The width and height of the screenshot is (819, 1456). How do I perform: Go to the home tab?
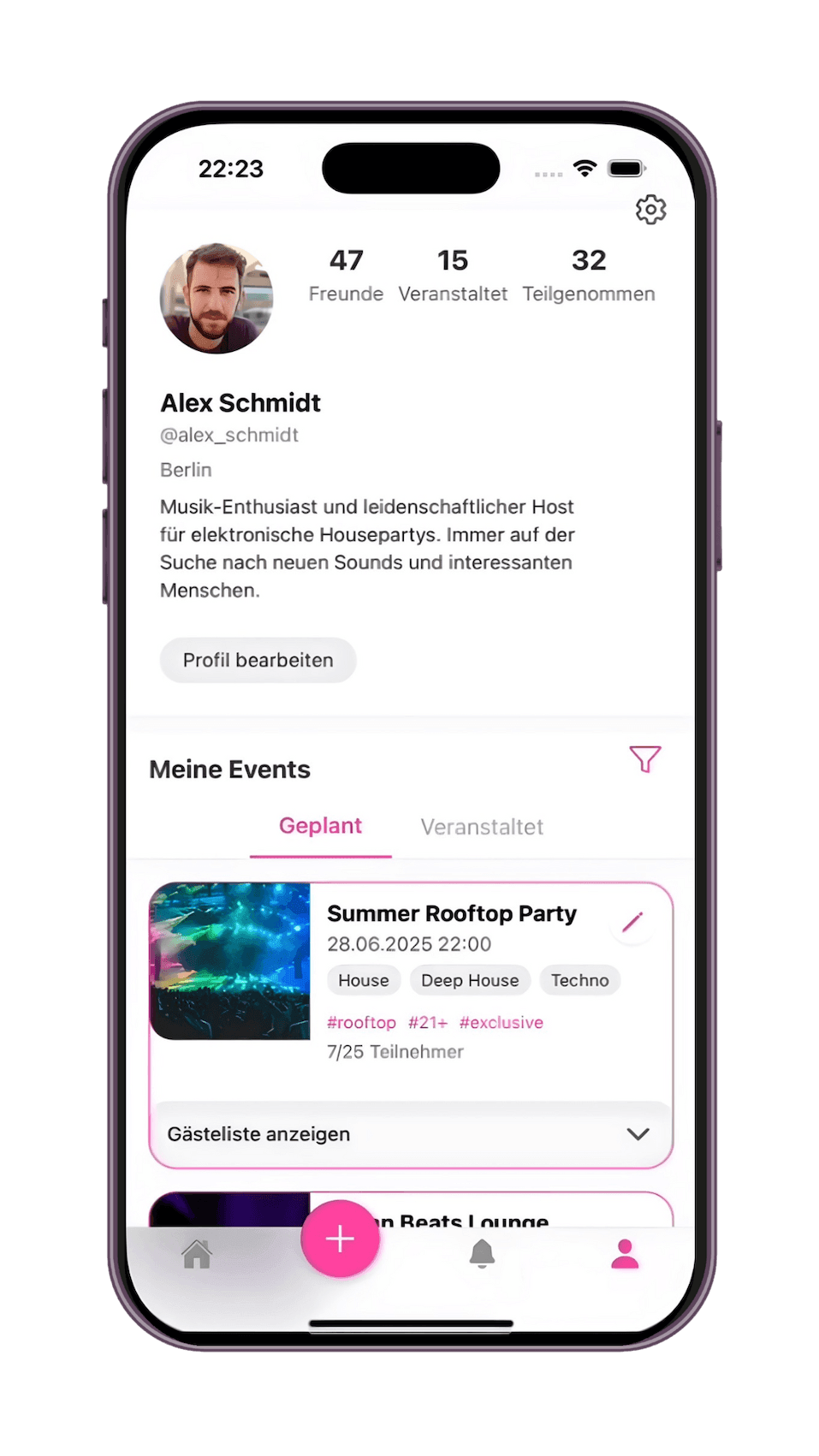[197, 1254]
